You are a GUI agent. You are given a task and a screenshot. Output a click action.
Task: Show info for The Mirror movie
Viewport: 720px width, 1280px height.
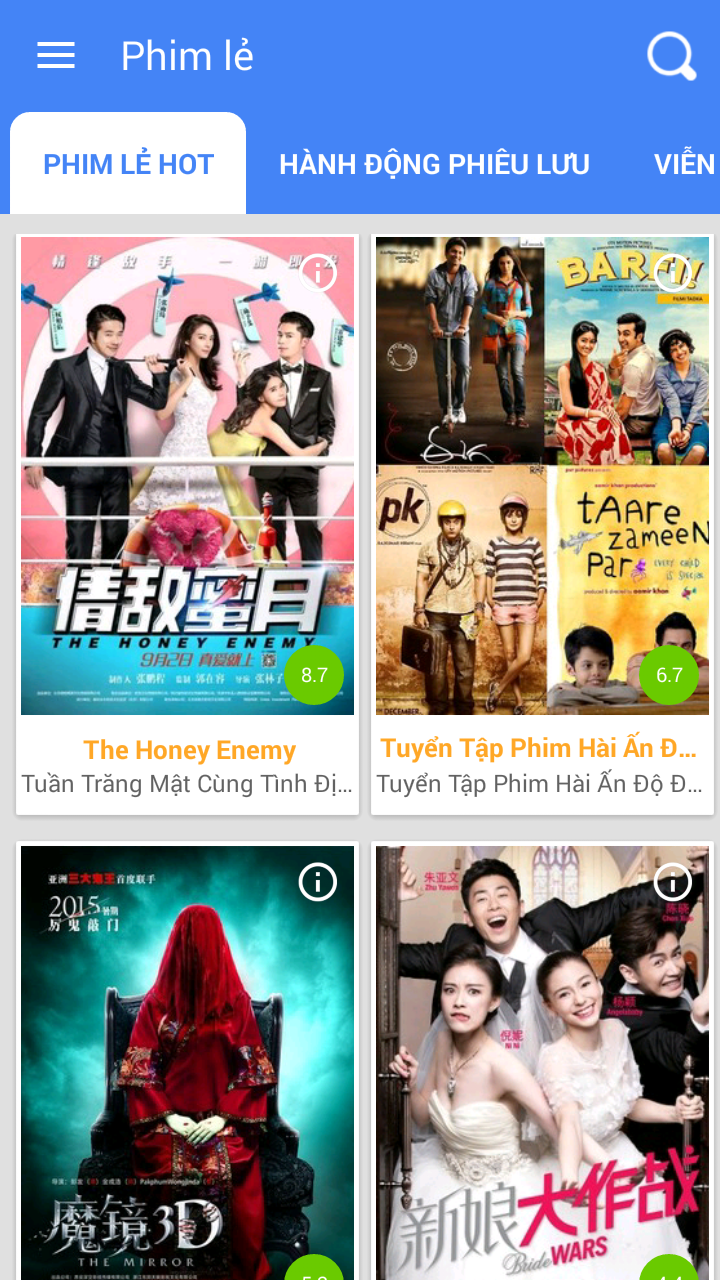318,882
